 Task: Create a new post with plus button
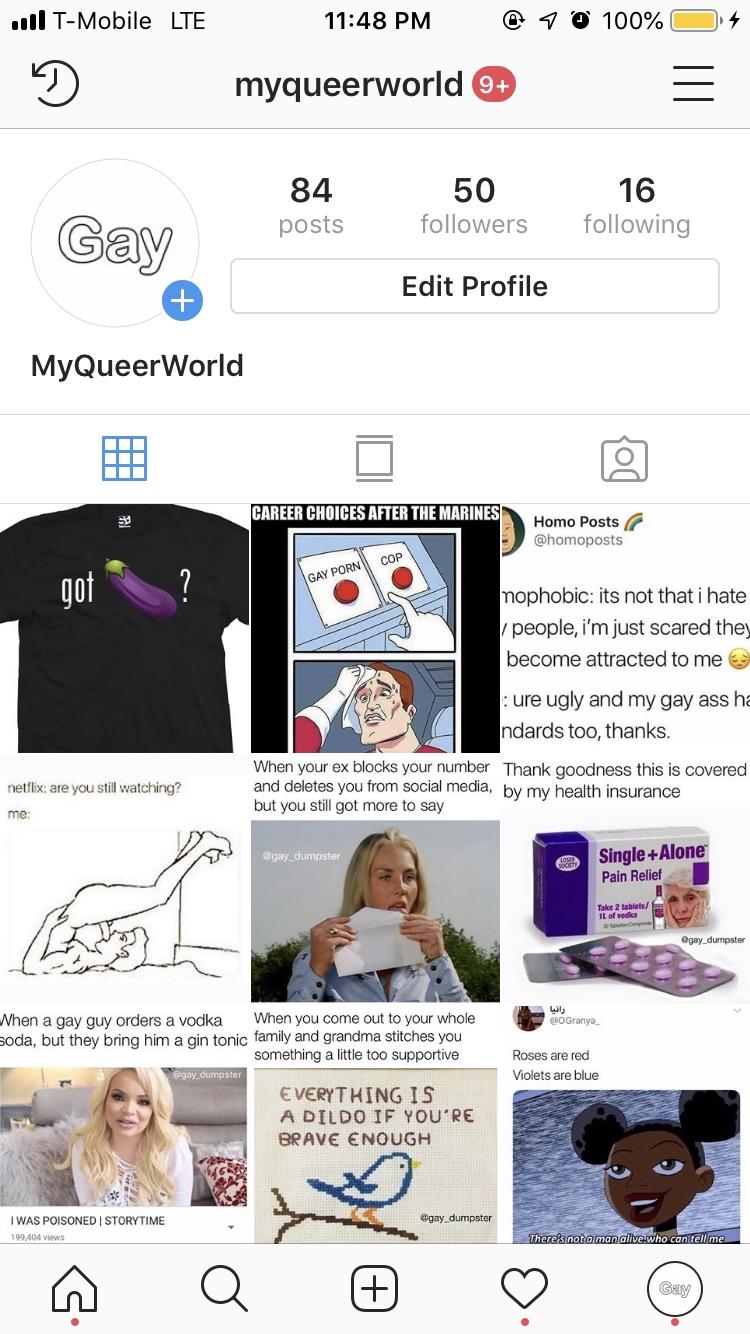coord(374,1288)
